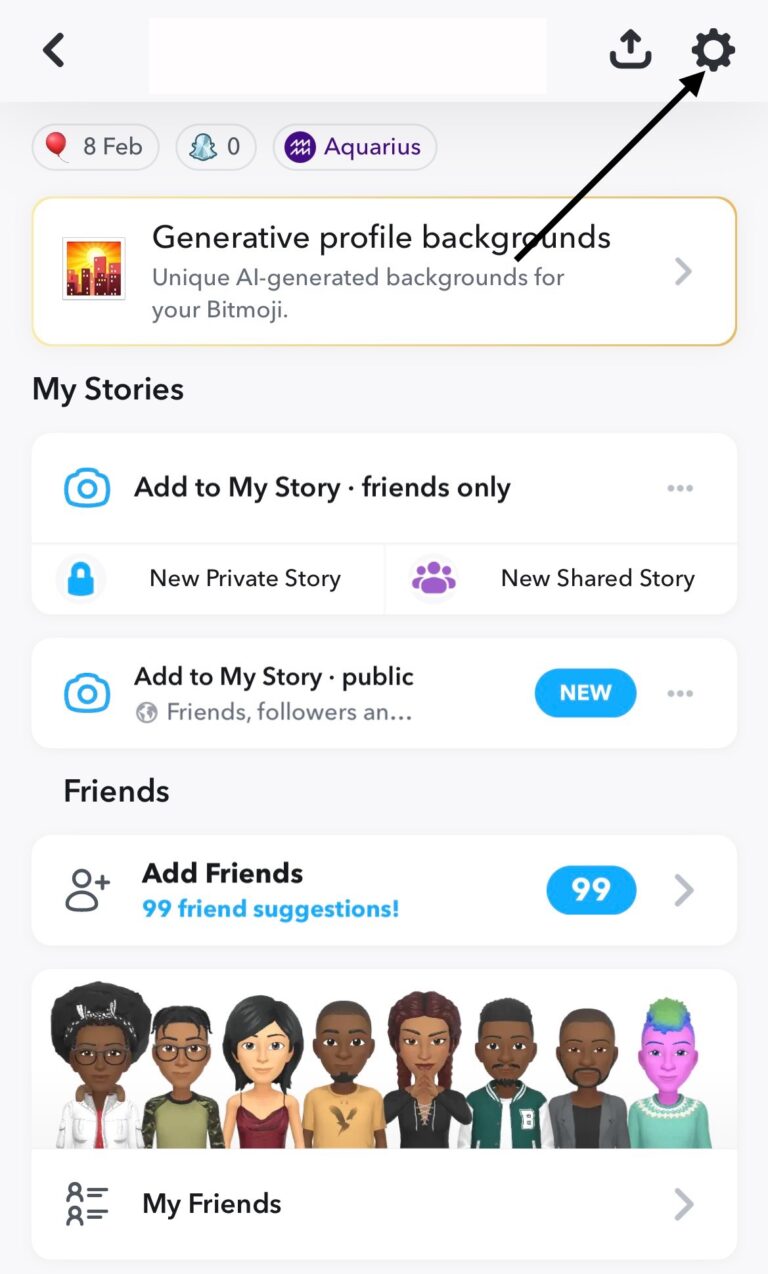This screenshot has width=768, height=1274.
Task: Expand Add Friends with the right chevron
Action: coord(683,890)
